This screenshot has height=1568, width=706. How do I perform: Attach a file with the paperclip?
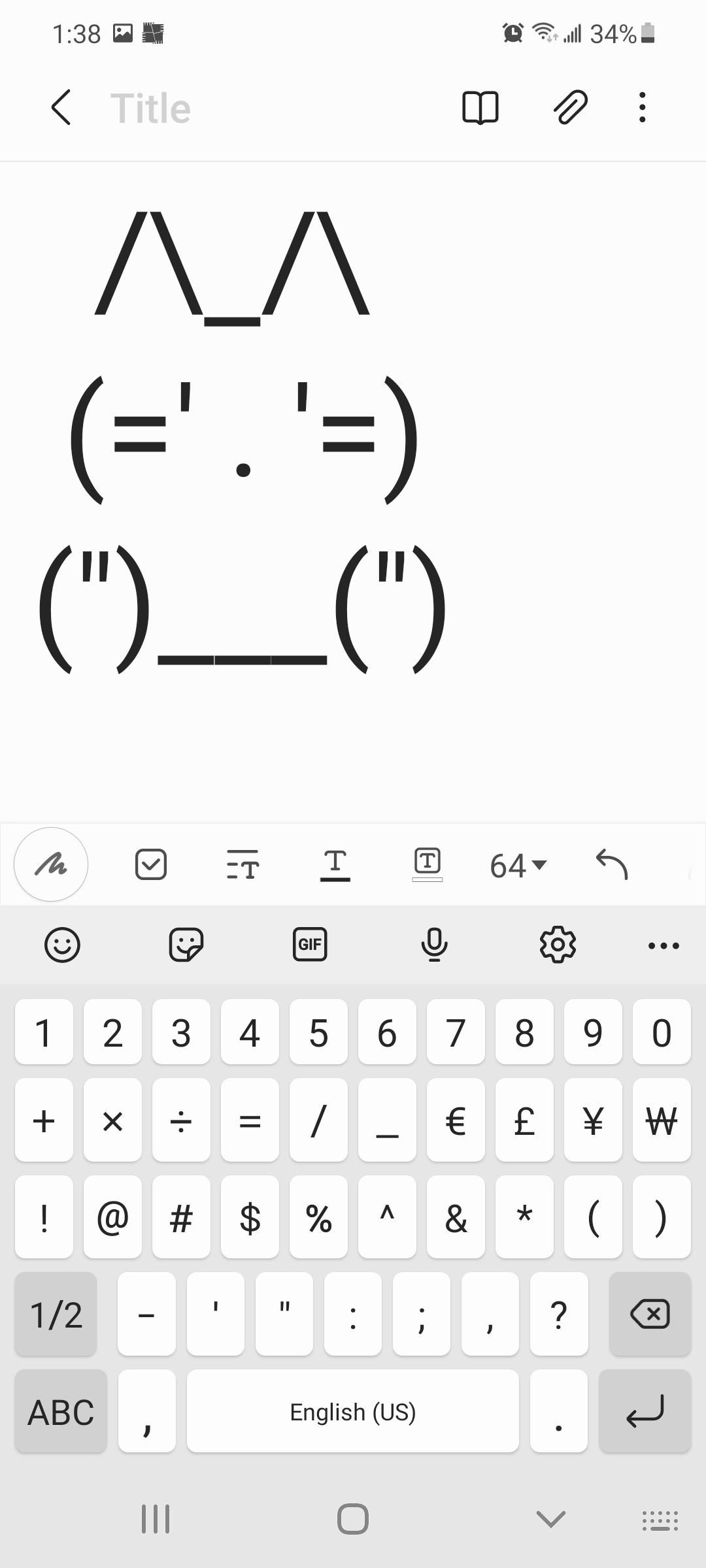(x=570, y=108)
